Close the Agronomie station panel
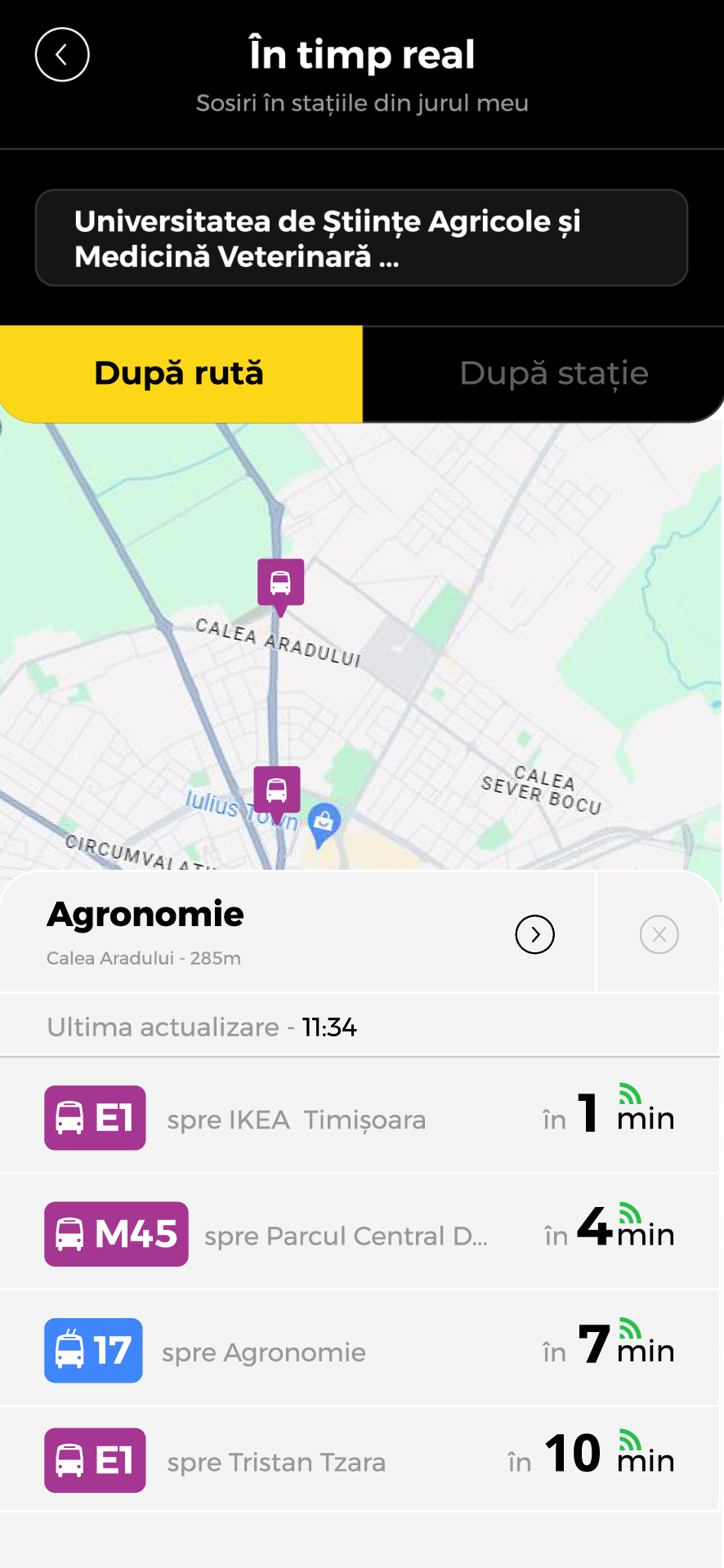Screen dimensions: 724x1568 [x=659, y=934]
